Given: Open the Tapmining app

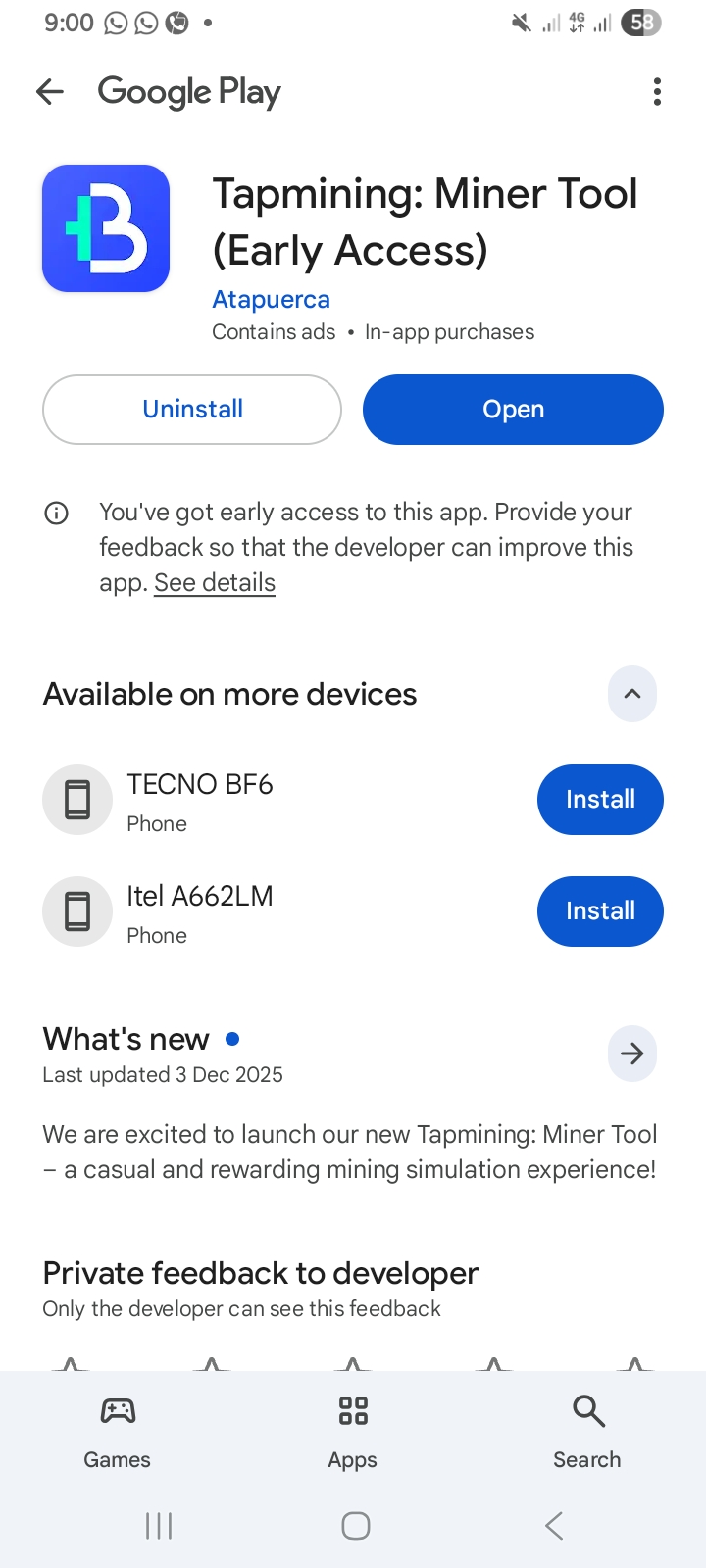Looking at the screenshot, I should pyautogui.click(x=513, y=410).
